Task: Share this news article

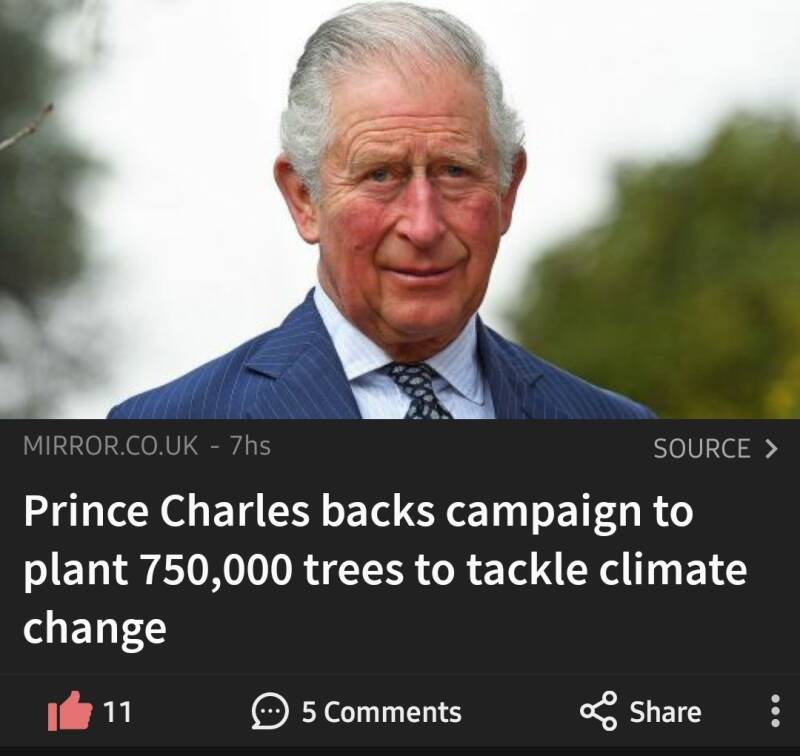Action: click(641, 712)
